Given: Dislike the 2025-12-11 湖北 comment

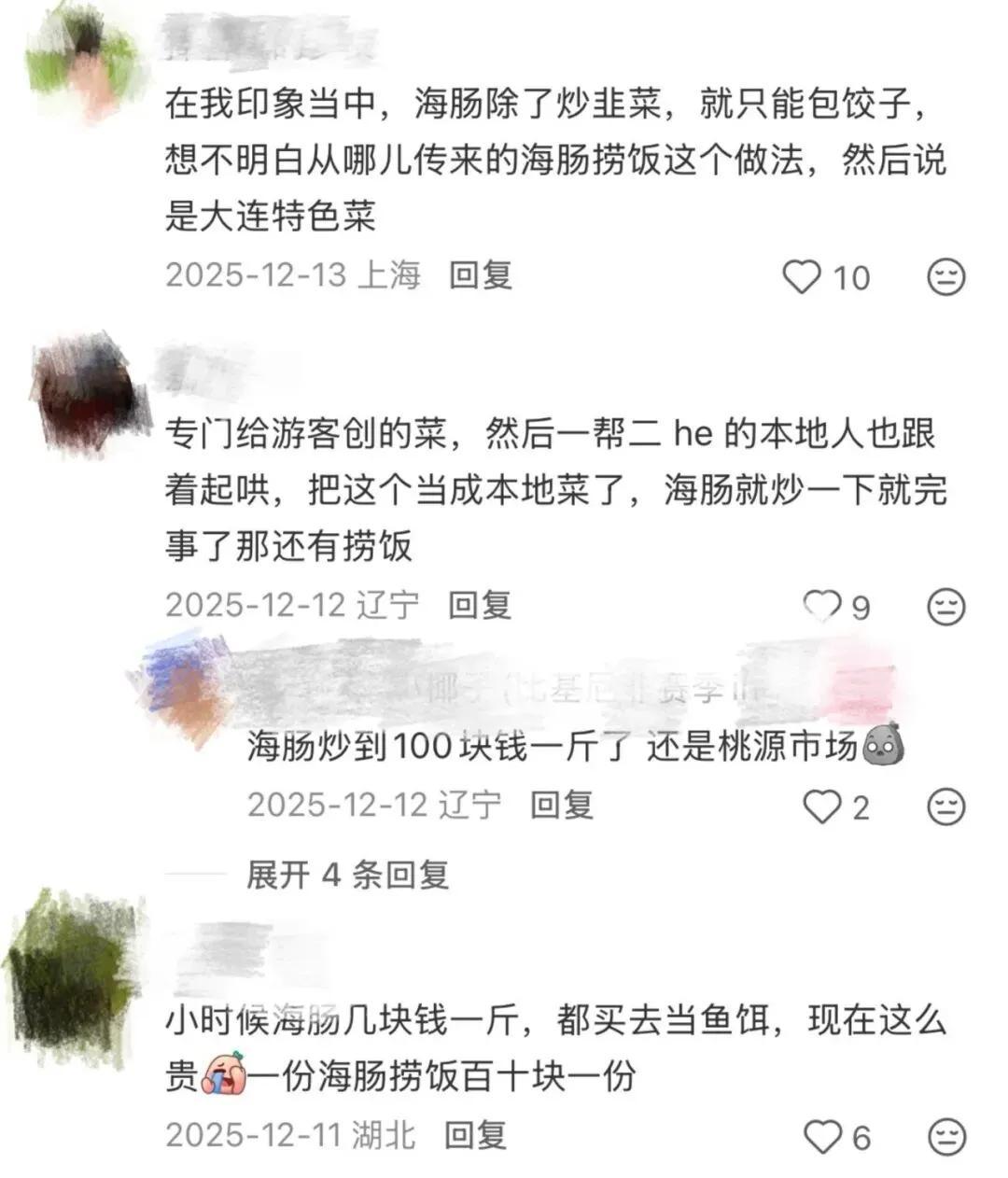Looking at the screenshot, I should (x=945, y=1137).
